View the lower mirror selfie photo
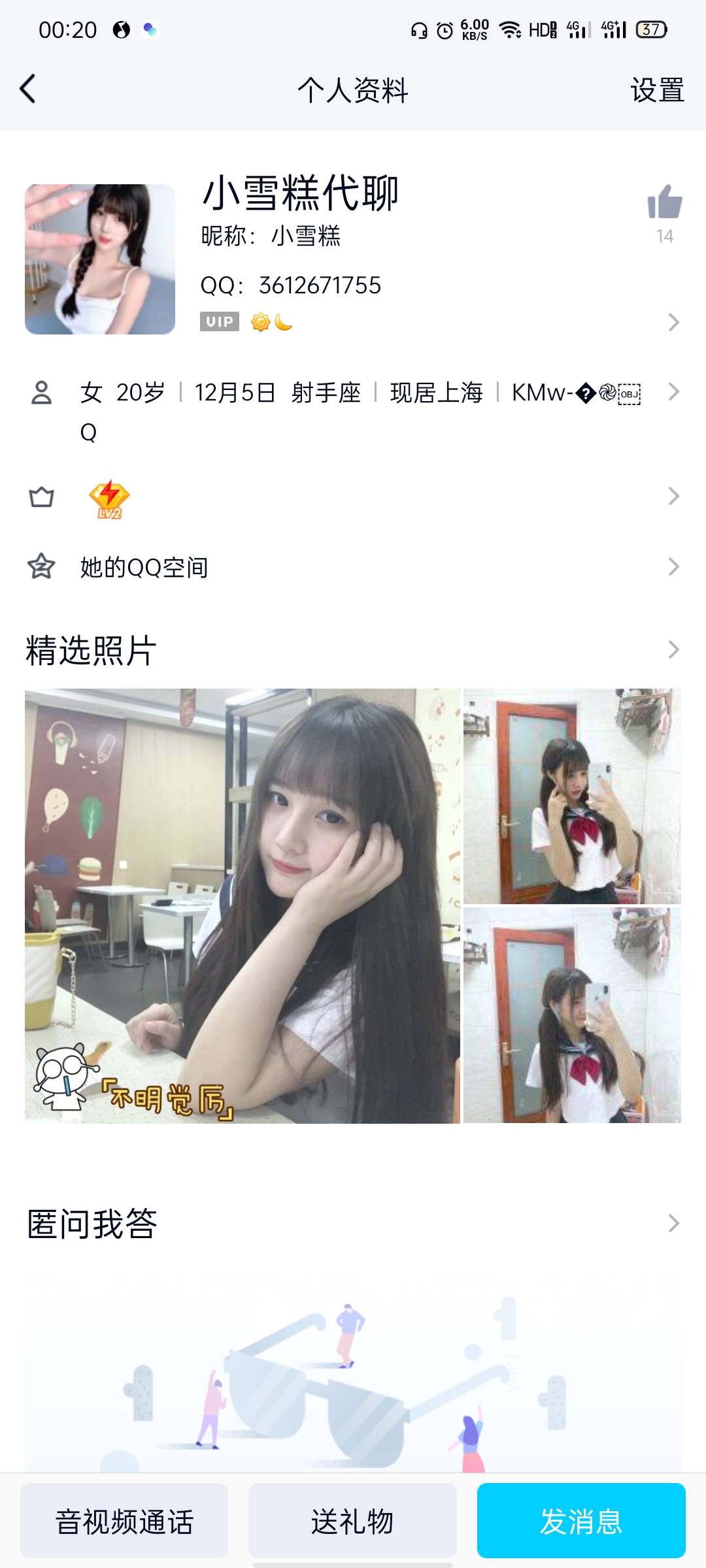 [572, 1015]
